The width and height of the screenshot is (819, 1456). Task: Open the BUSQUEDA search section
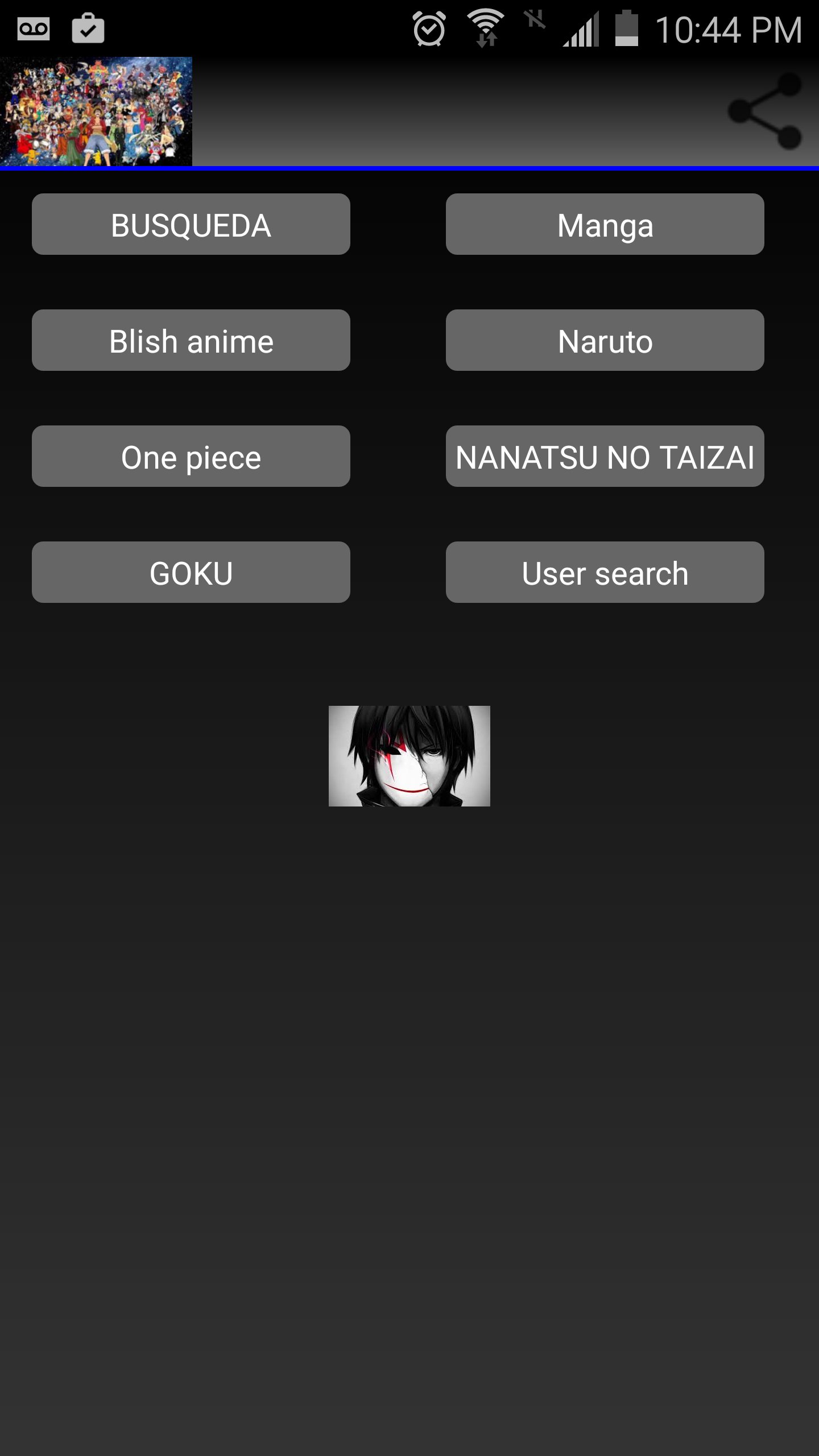pos(191,225)
